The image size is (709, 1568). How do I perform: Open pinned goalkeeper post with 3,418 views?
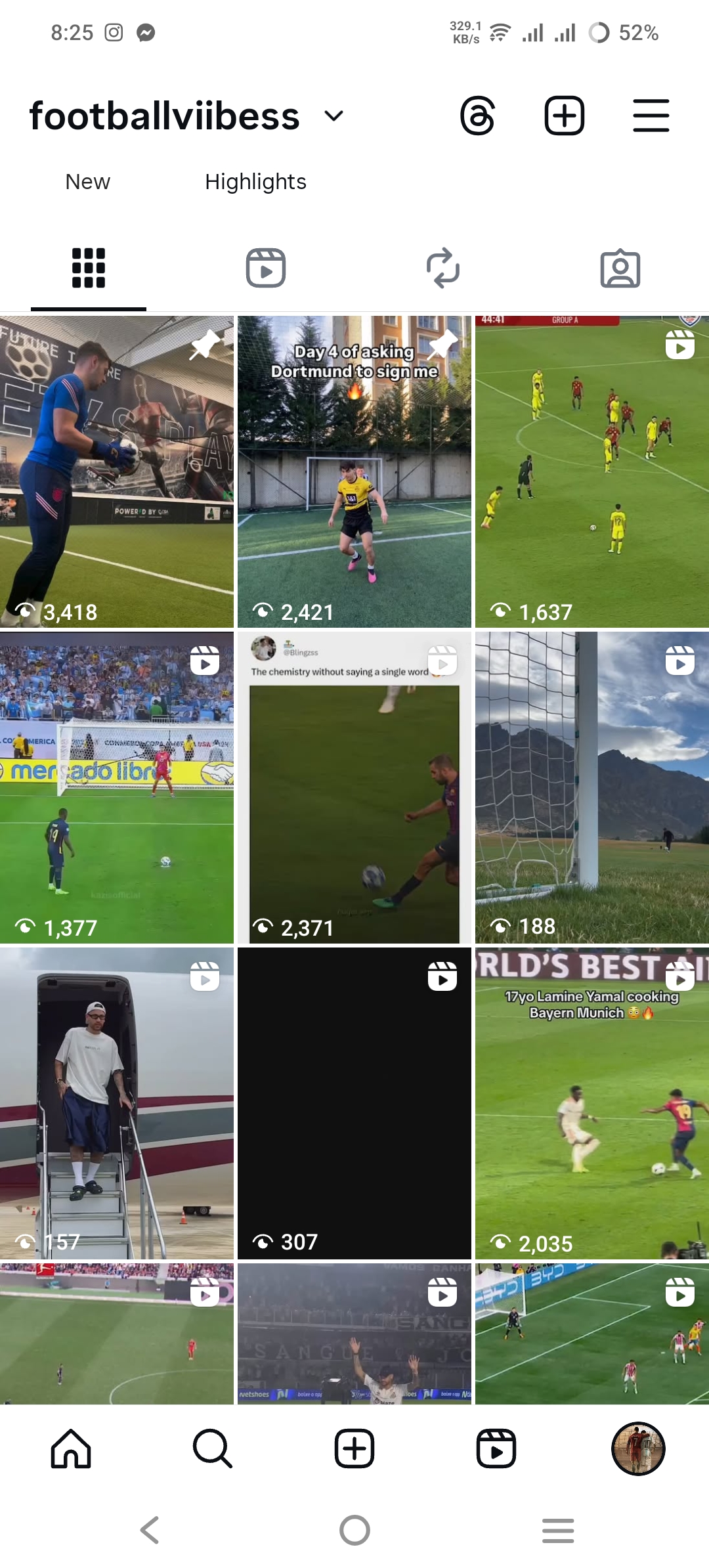(117, 471)
